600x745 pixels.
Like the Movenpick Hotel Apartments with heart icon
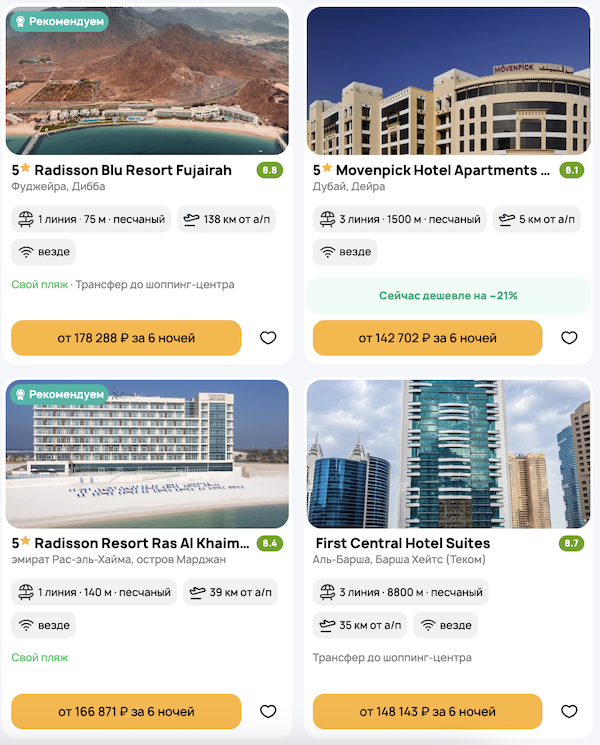click(x=569, y=338)
